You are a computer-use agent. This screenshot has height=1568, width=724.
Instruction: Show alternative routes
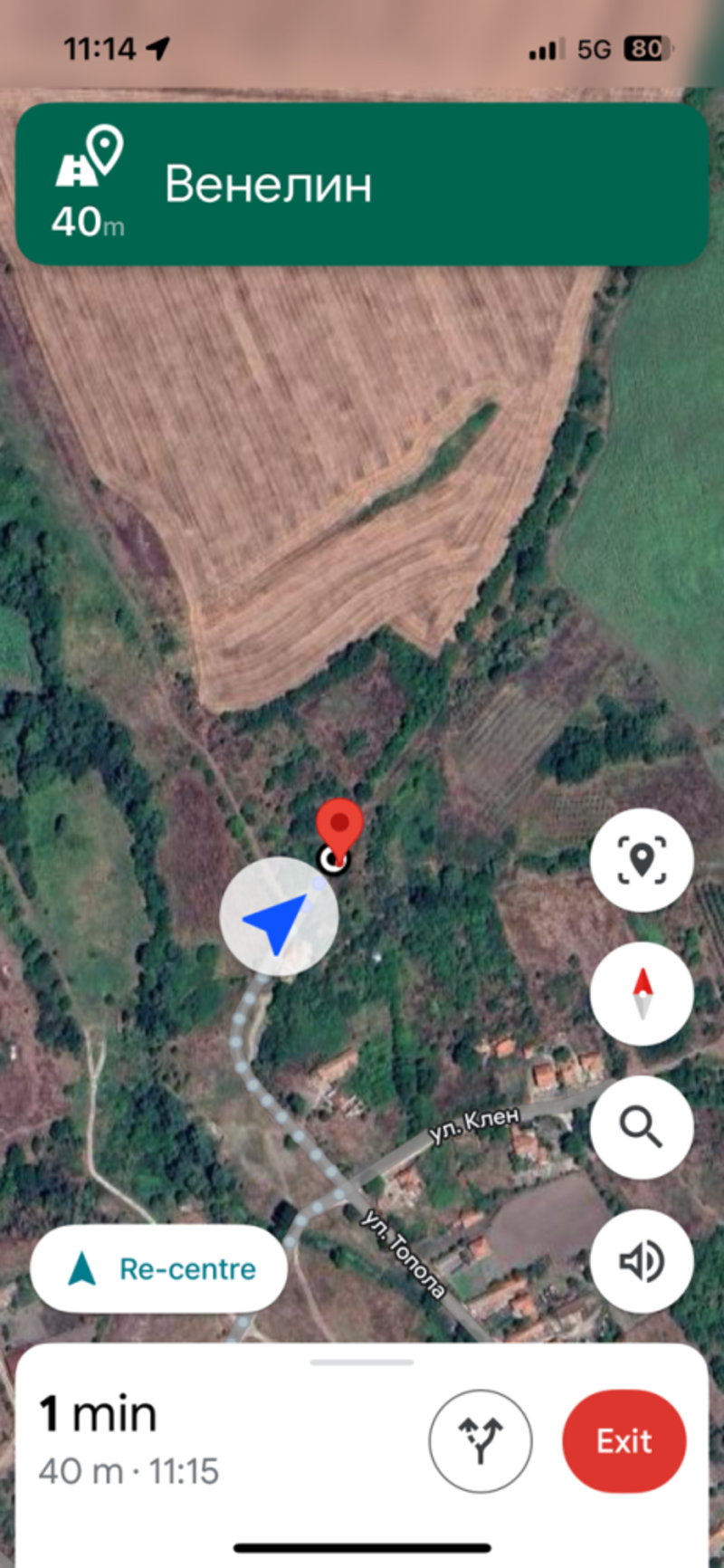pyautogui.click(x=480, y=1440)
